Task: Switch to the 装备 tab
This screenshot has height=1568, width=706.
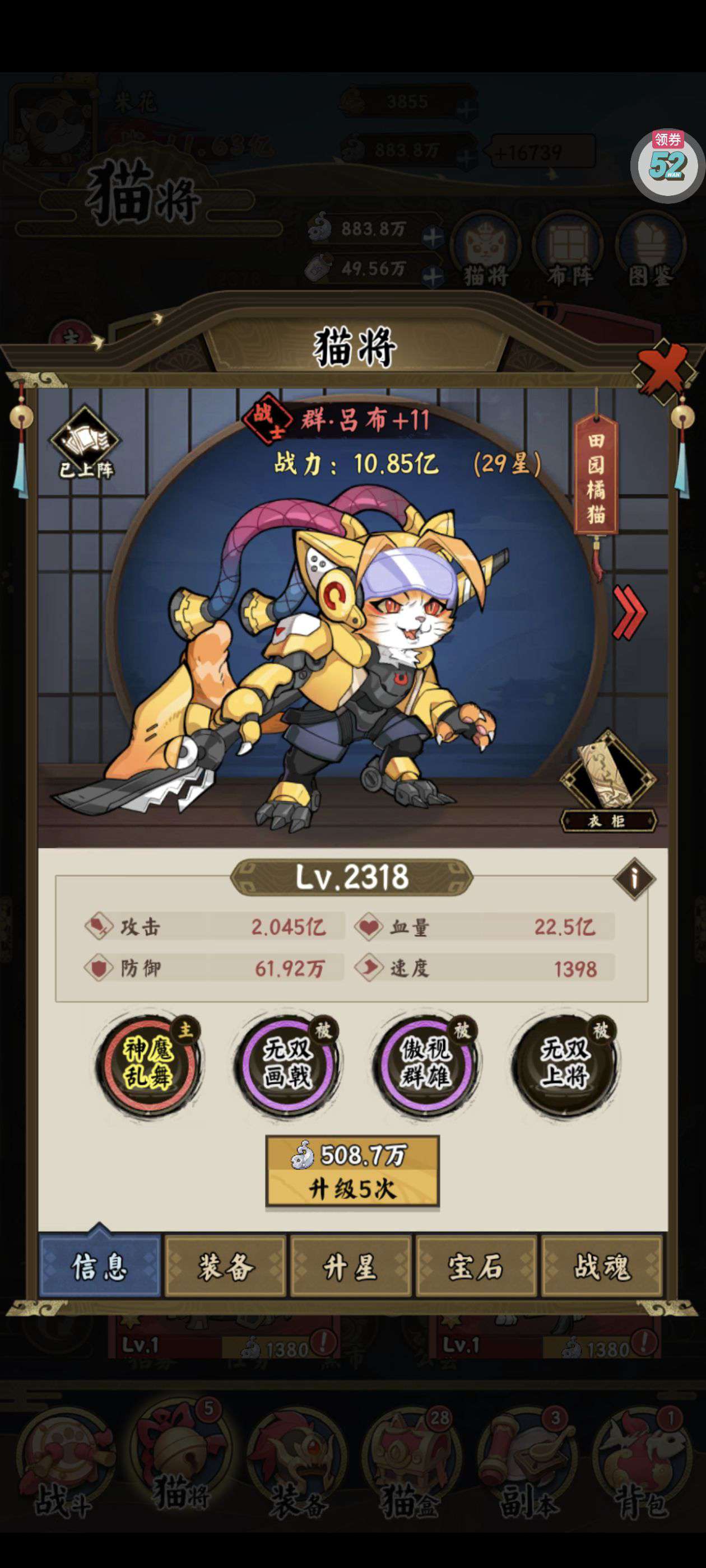Action: pyautogui.click(x=225, y=1267)
